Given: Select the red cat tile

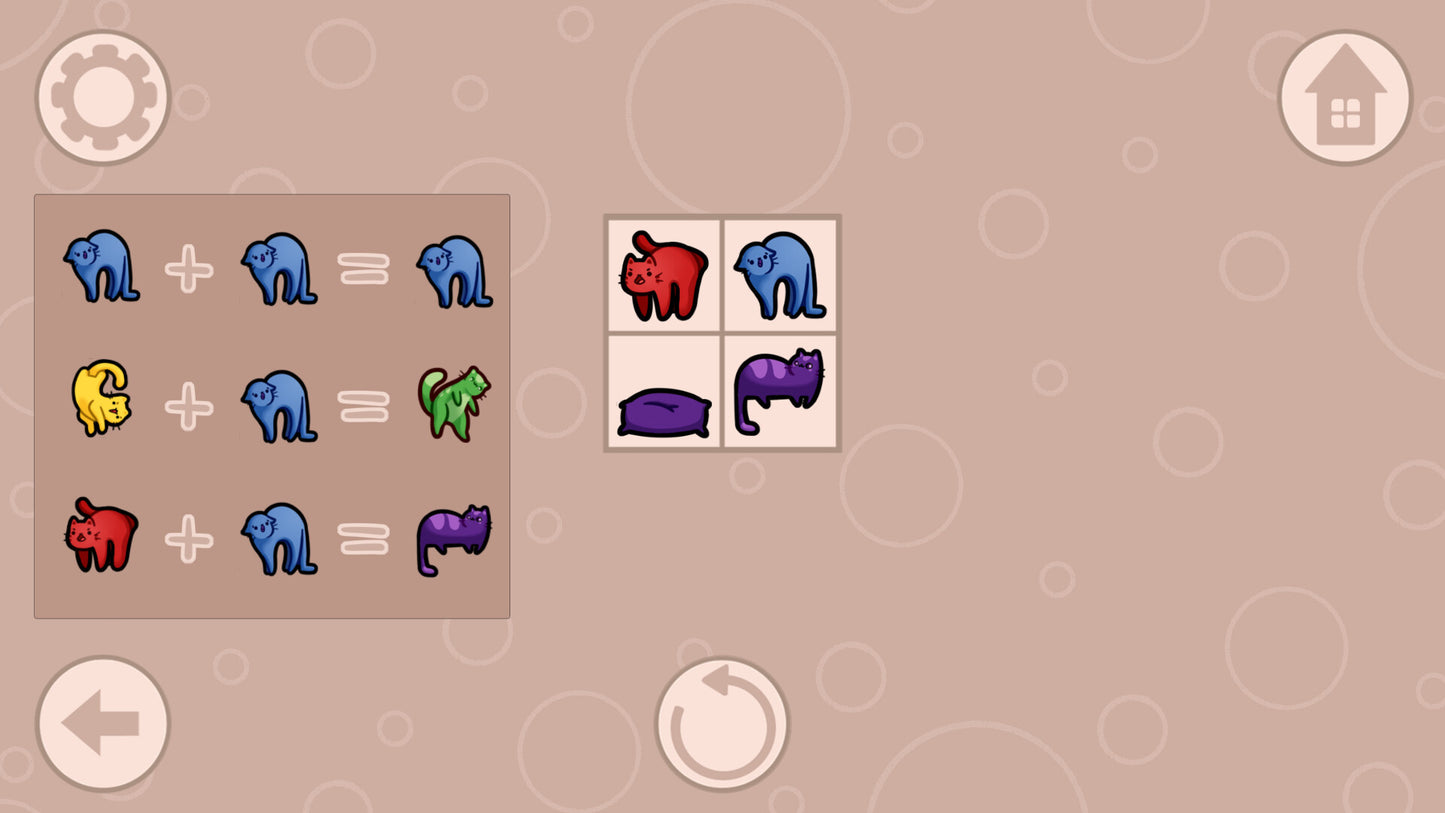Looking at the screenshot, I should click(664, 276).
